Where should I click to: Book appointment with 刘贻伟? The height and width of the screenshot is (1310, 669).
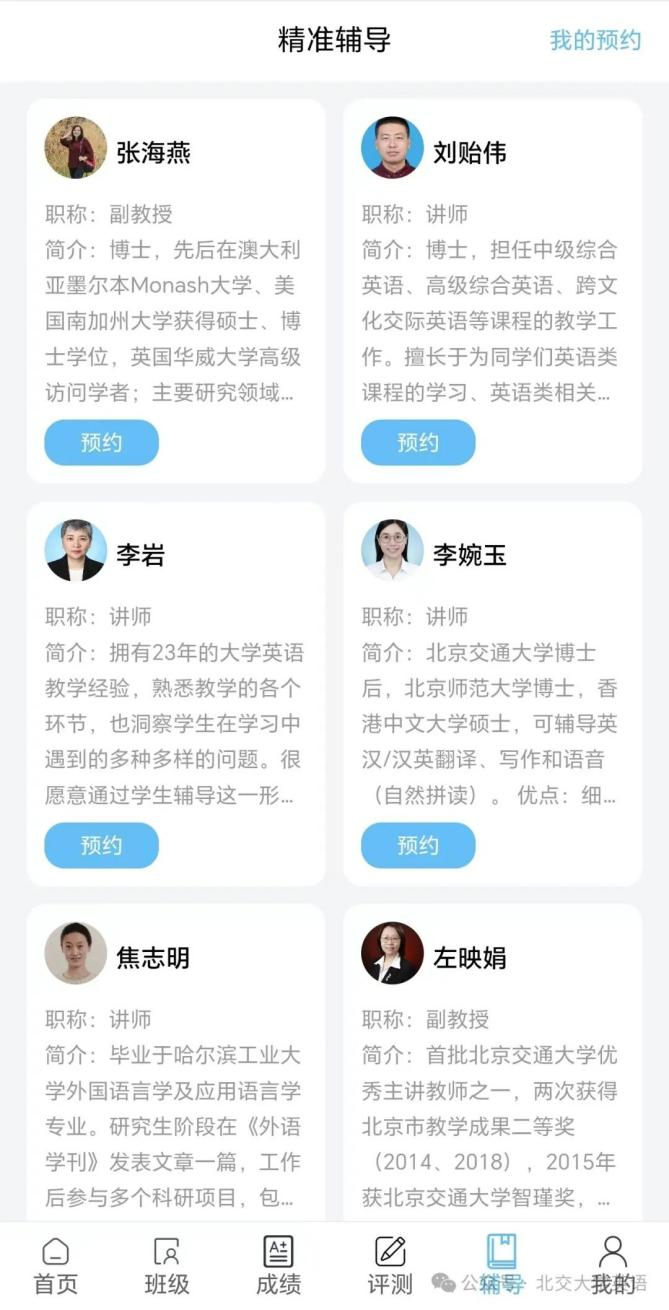coord(418,443)
